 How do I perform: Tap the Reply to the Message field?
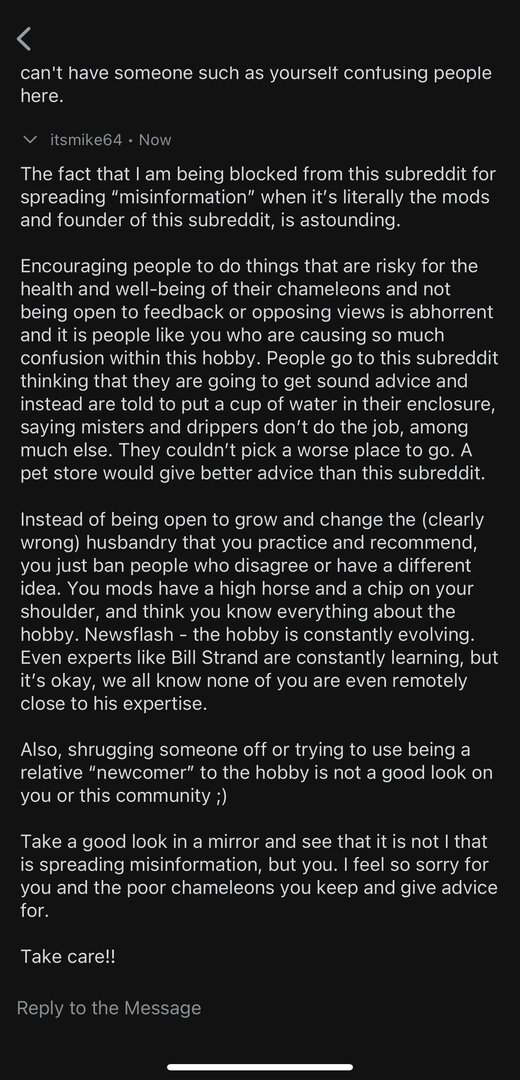point(260,1008)
